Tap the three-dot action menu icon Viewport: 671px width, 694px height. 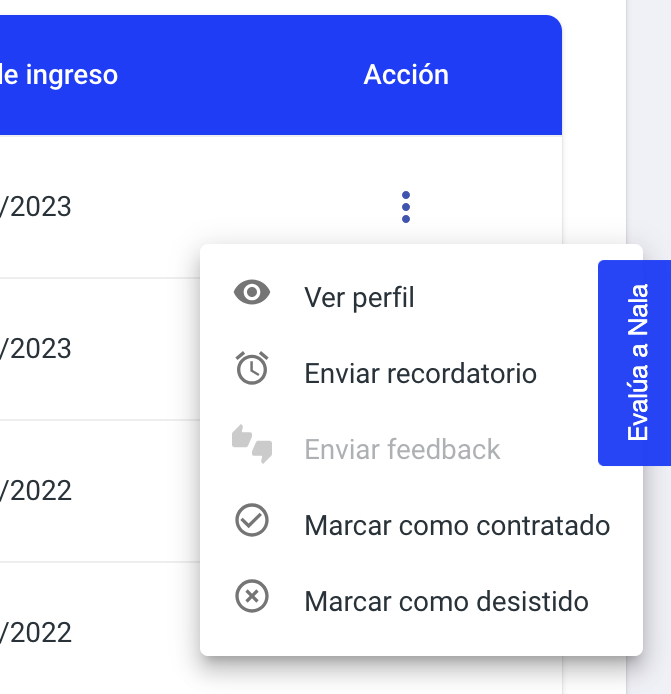tap(405, 207)
